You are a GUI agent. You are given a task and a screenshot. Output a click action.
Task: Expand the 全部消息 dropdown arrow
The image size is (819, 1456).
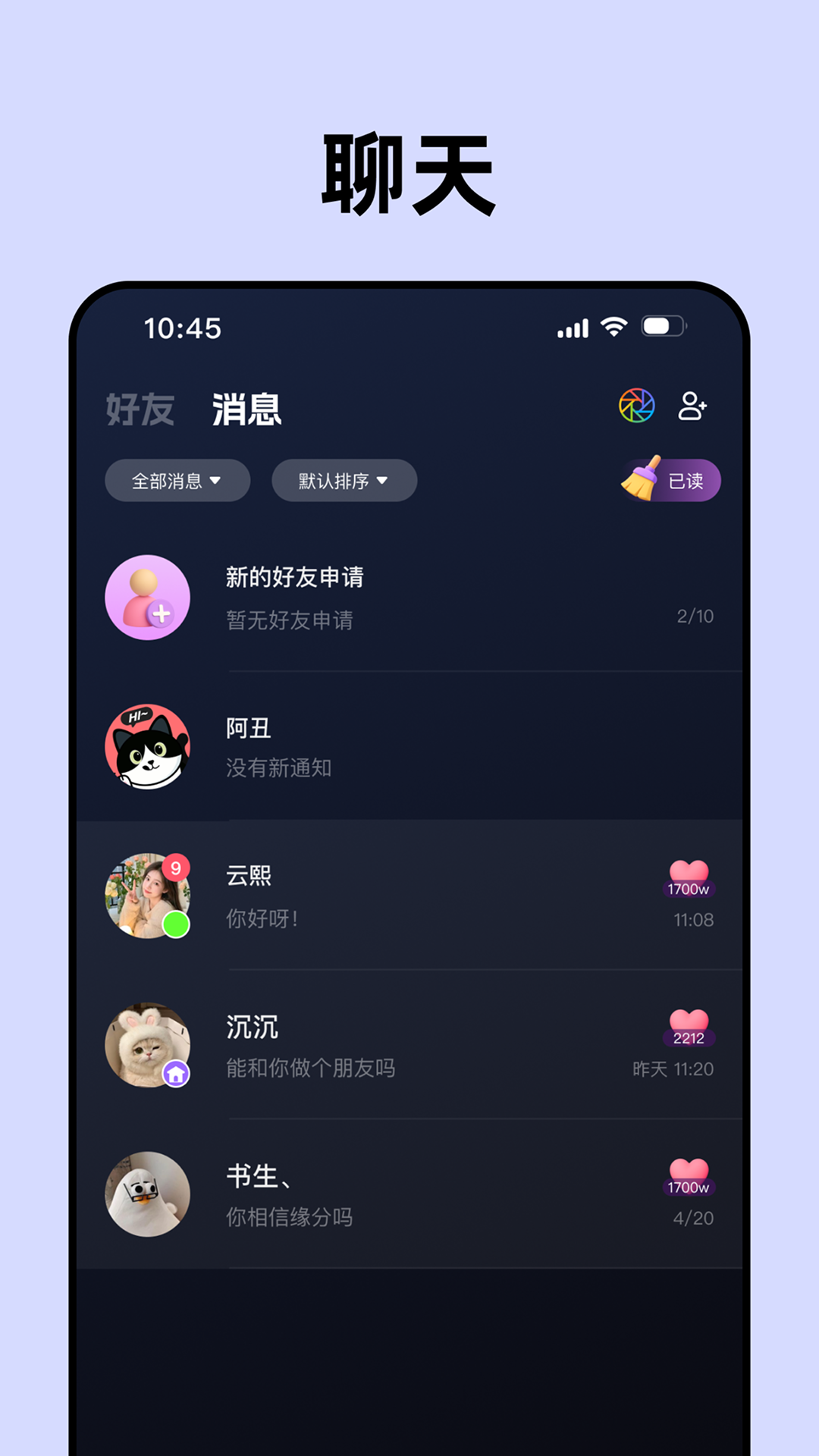[x=219, y=480]
